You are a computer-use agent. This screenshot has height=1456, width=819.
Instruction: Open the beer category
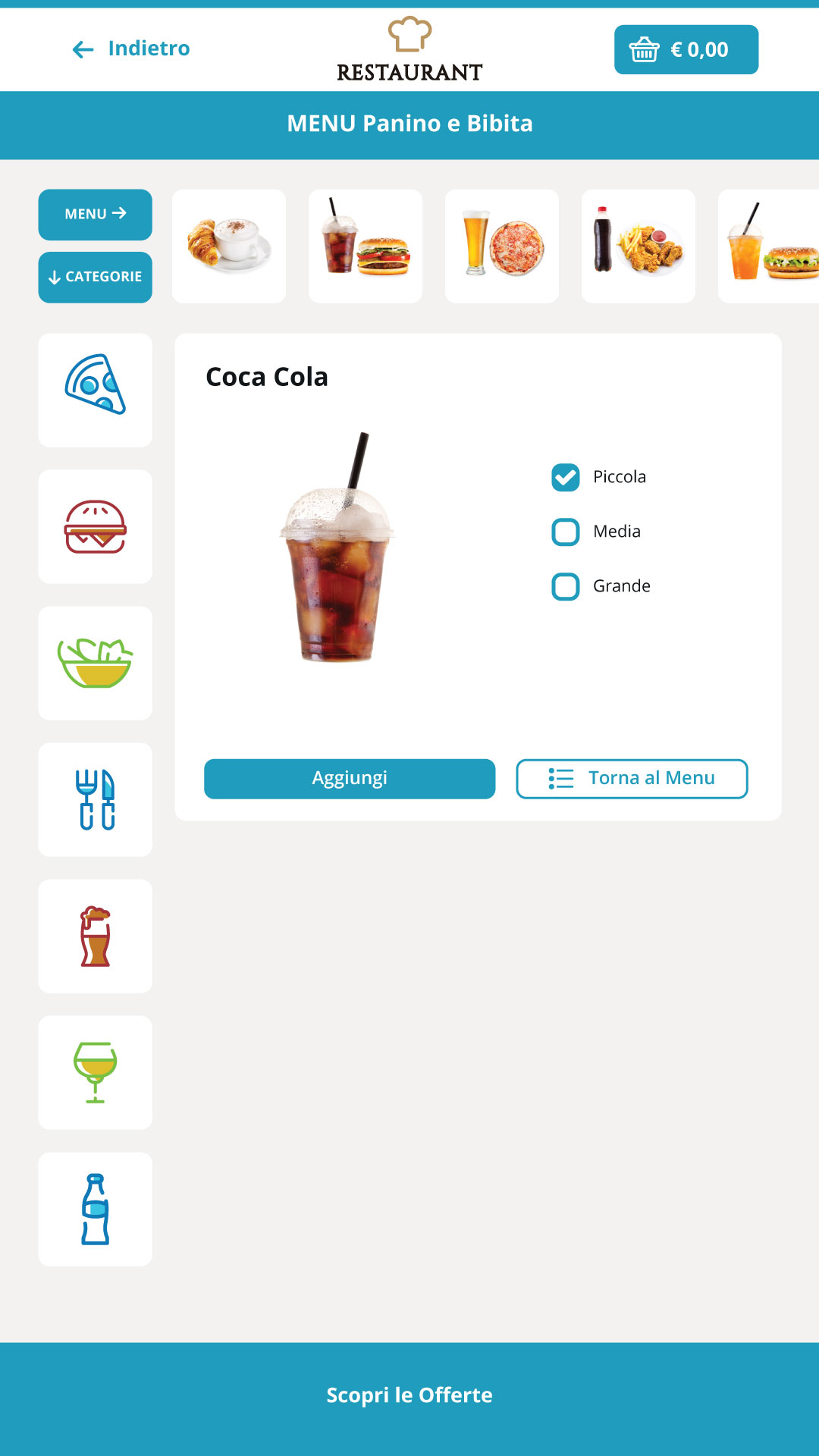click(95, 937)
